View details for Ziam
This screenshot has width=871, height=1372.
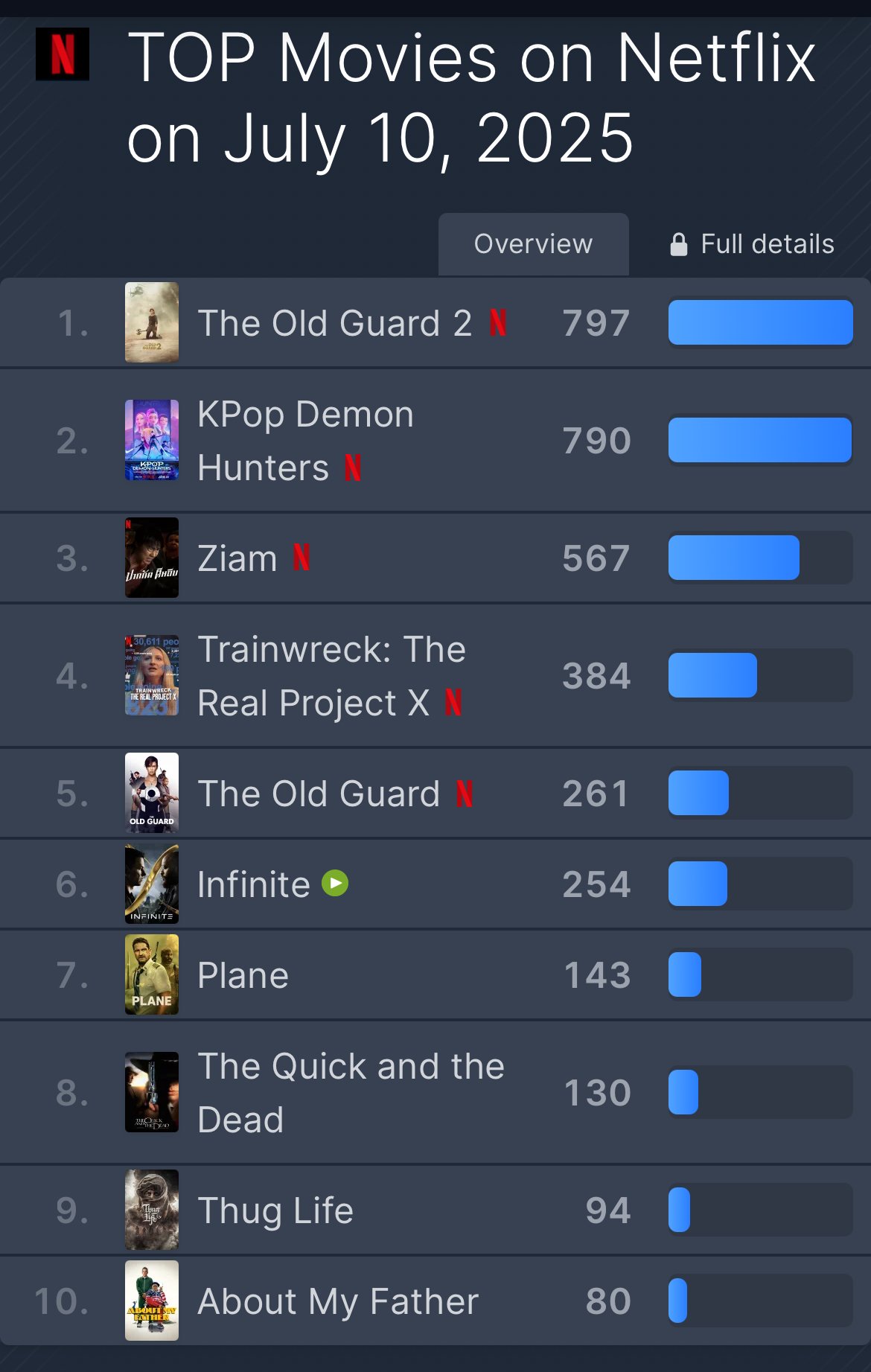237,559
